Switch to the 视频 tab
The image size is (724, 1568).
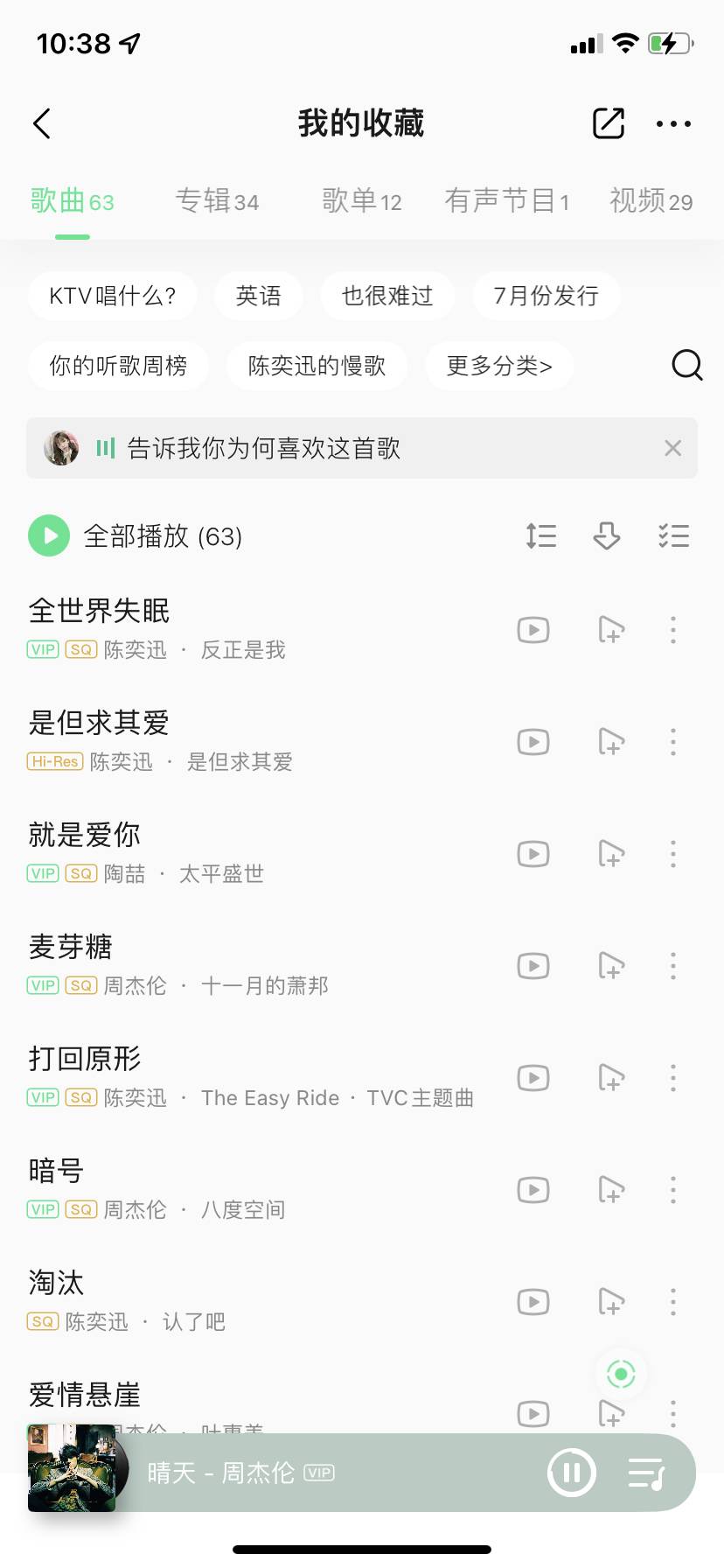[x=651, y=201]
